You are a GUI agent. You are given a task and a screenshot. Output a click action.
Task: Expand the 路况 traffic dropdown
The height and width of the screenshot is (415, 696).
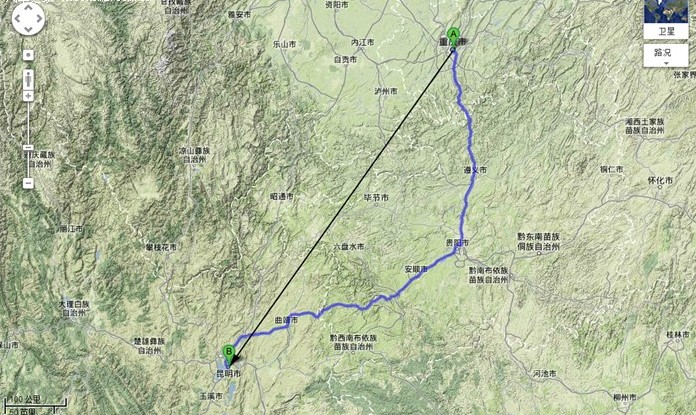pyautogui.click(x=666, y=55)
